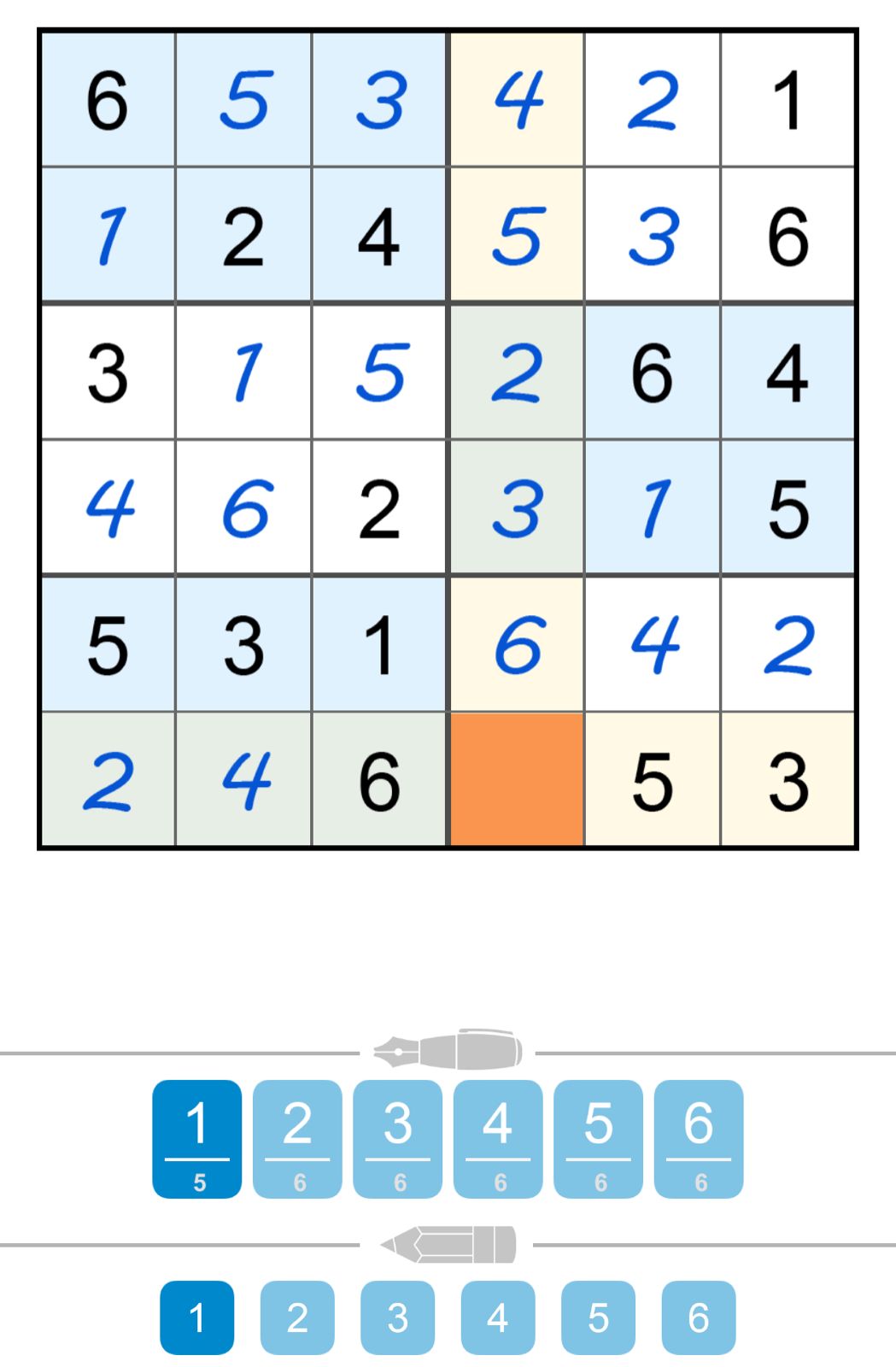
Task: Add pencil note 5
Action: (x=598, y=1317)
